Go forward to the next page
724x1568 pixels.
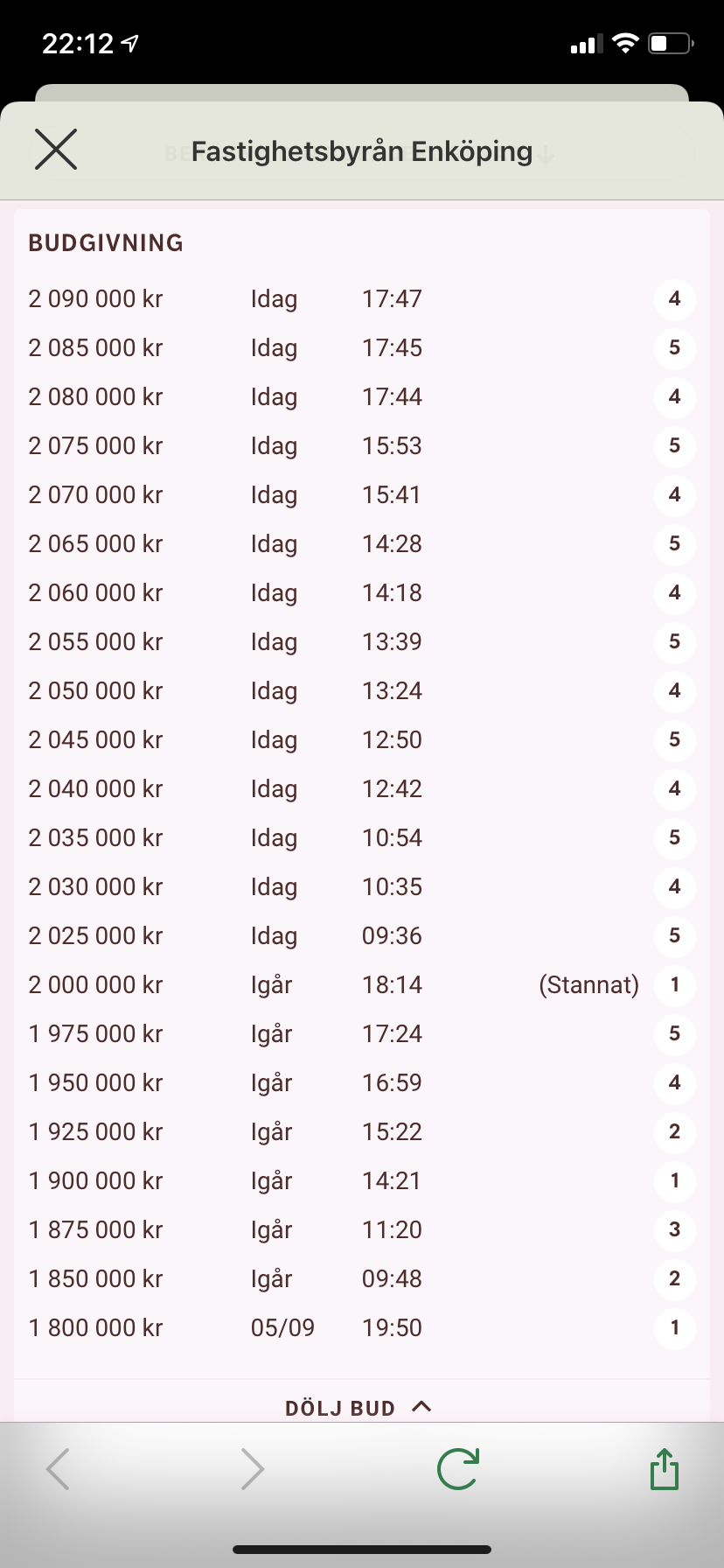tap(253, 1468)
